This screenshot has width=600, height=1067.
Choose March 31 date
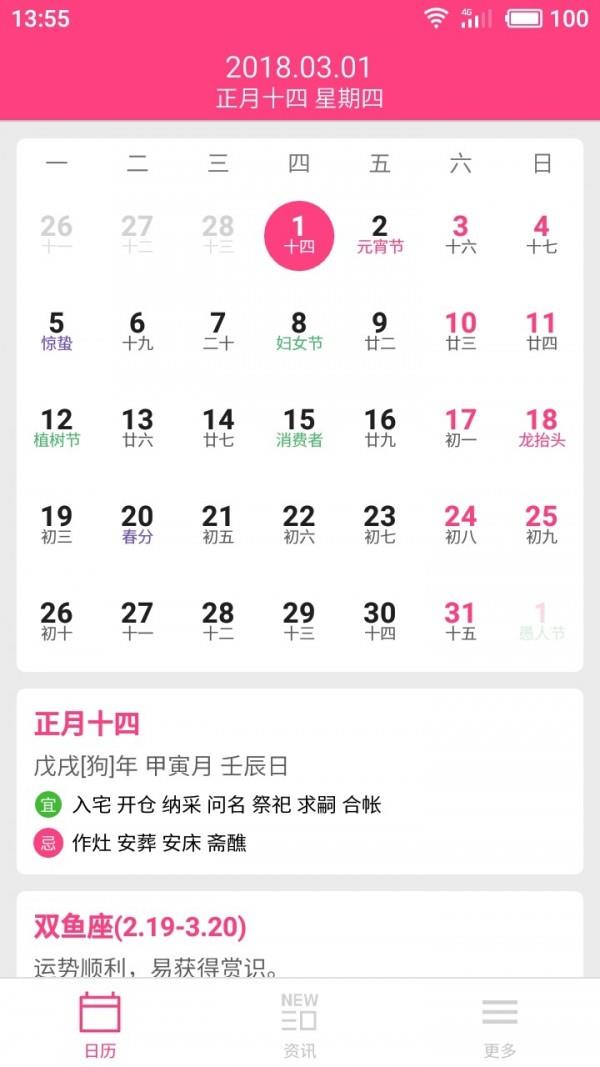(460, 621)
